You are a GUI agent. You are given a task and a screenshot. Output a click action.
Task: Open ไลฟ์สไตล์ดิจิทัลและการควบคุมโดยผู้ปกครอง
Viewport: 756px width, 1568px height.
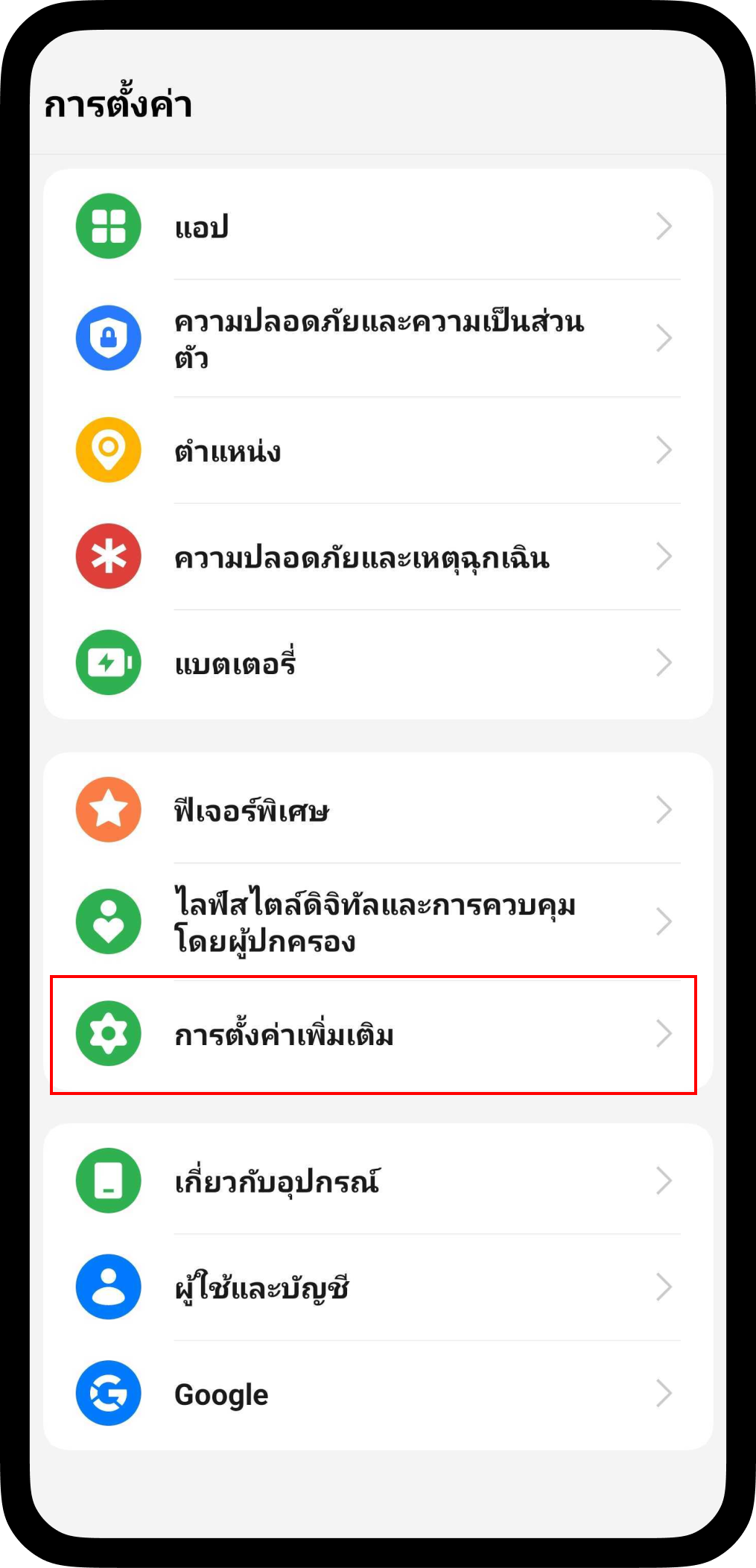click(x=378, y=922)
